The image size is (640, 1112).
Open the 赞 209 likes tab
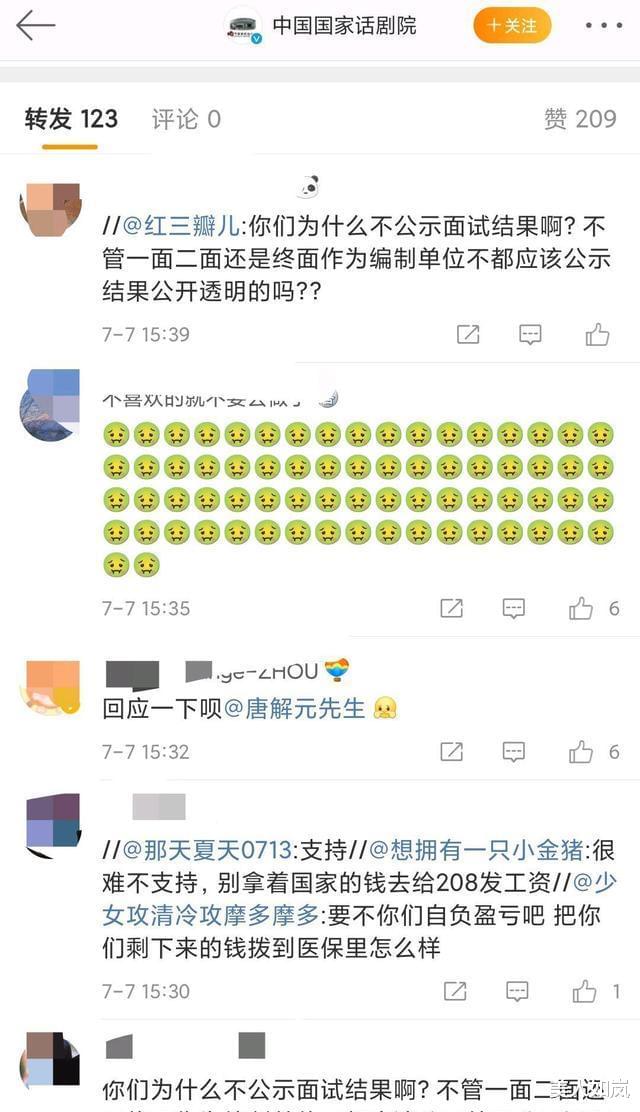(580, 119)
